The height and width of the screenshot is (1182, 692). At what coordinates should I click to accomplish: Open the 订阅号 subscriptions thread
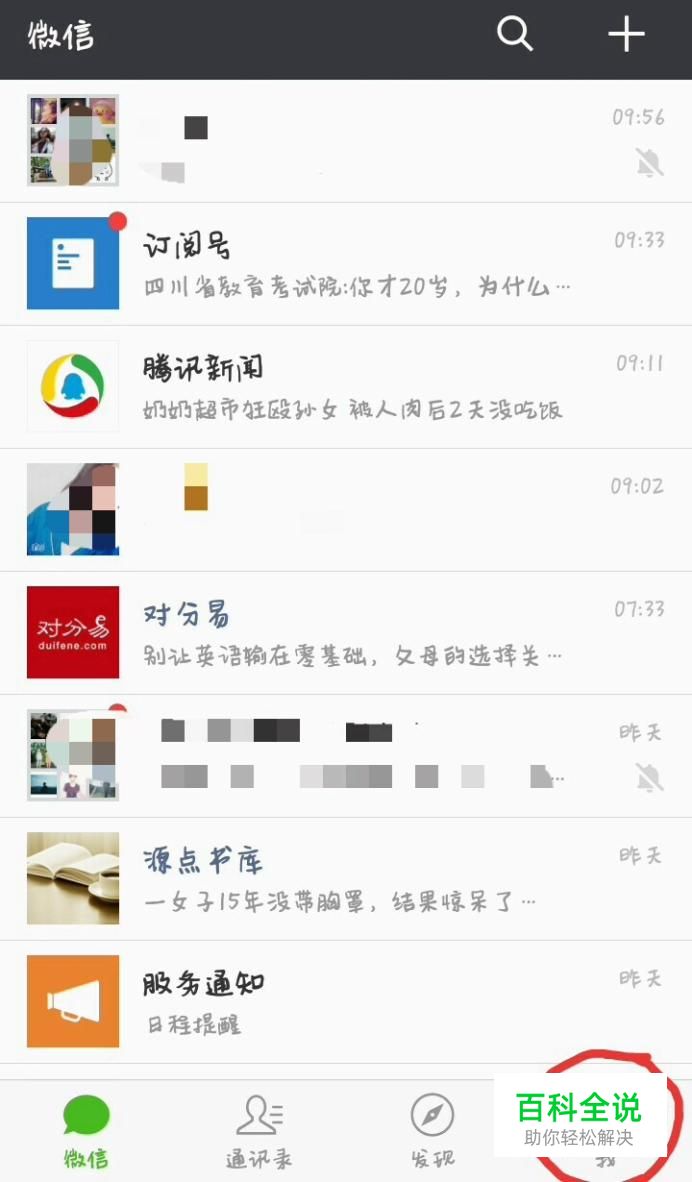(x=346, y=264)
